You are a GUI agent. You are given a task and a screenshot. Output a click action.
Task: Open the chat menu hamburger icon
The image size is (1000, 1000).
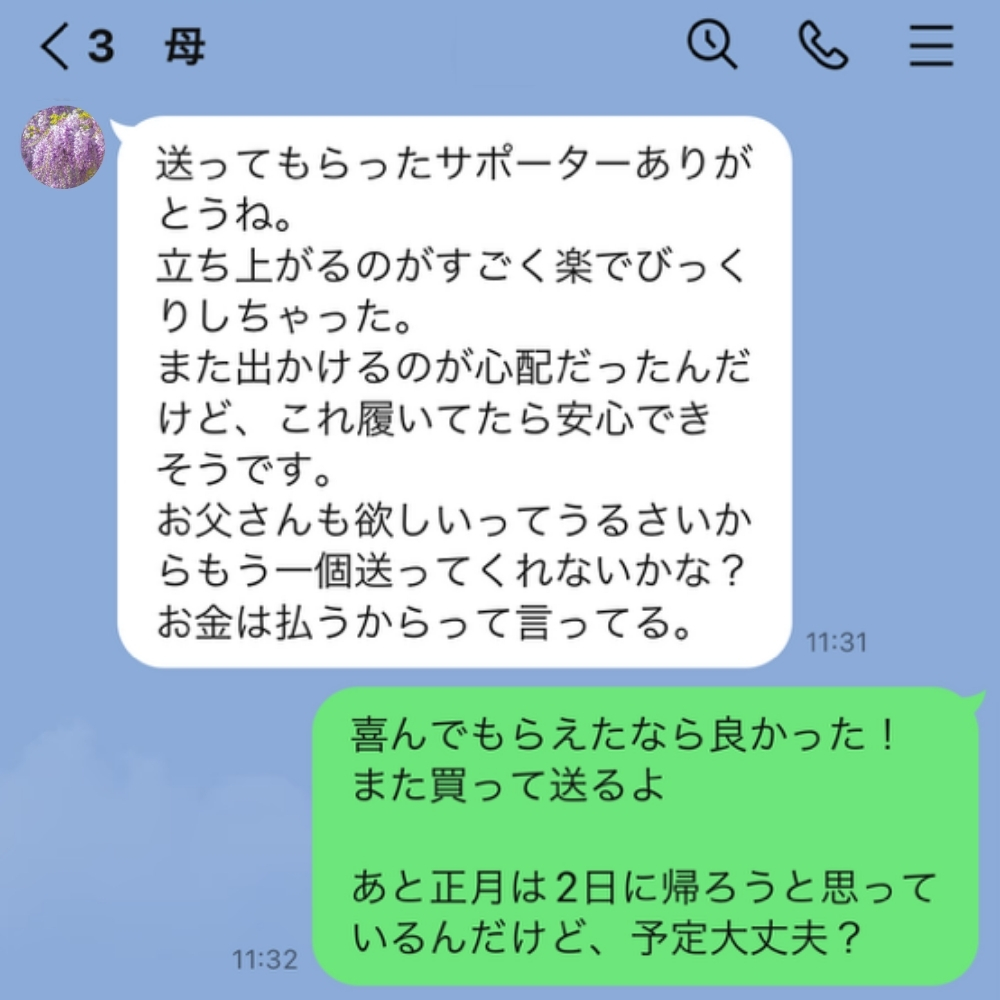click(931, 46)
